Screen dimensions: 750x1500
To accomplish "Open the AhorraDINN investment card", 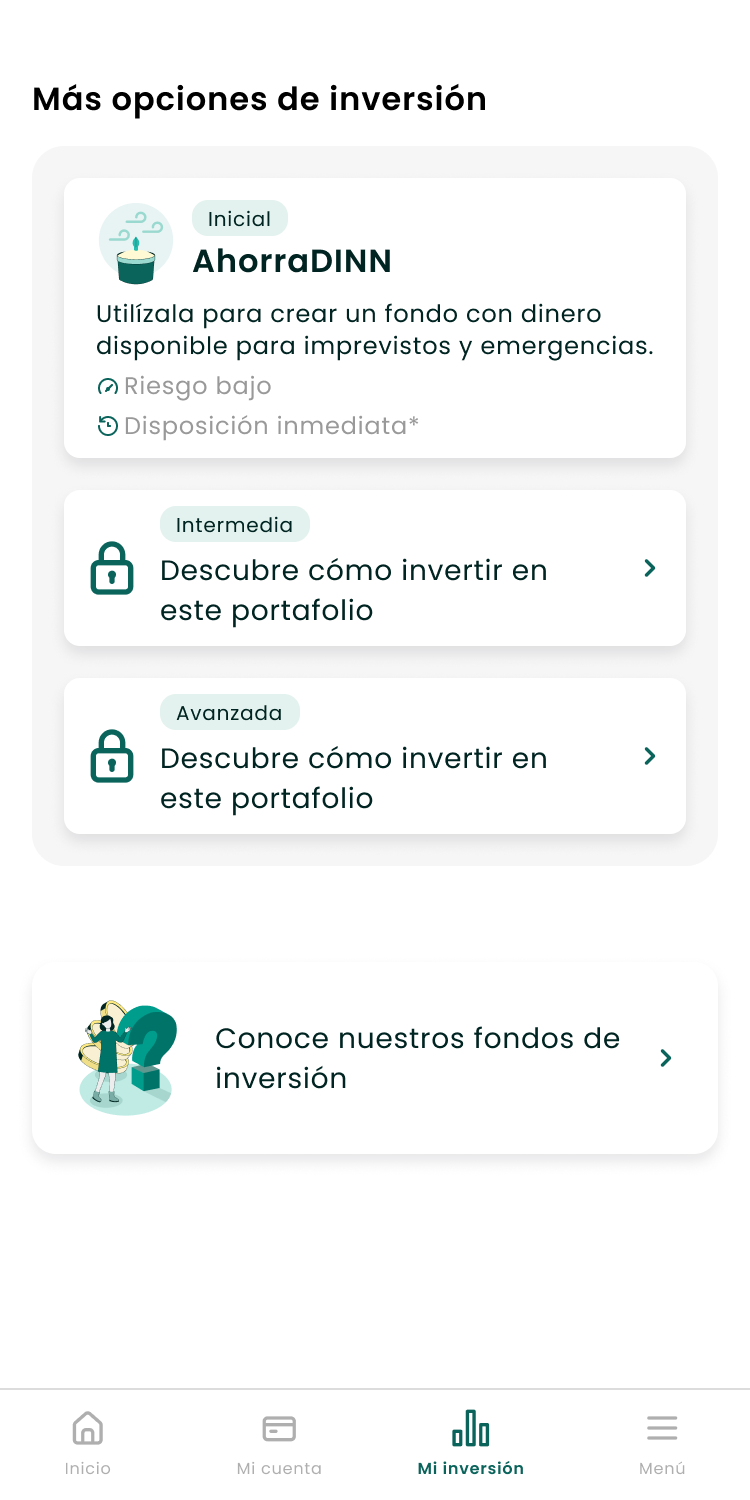I will (374, 318).
